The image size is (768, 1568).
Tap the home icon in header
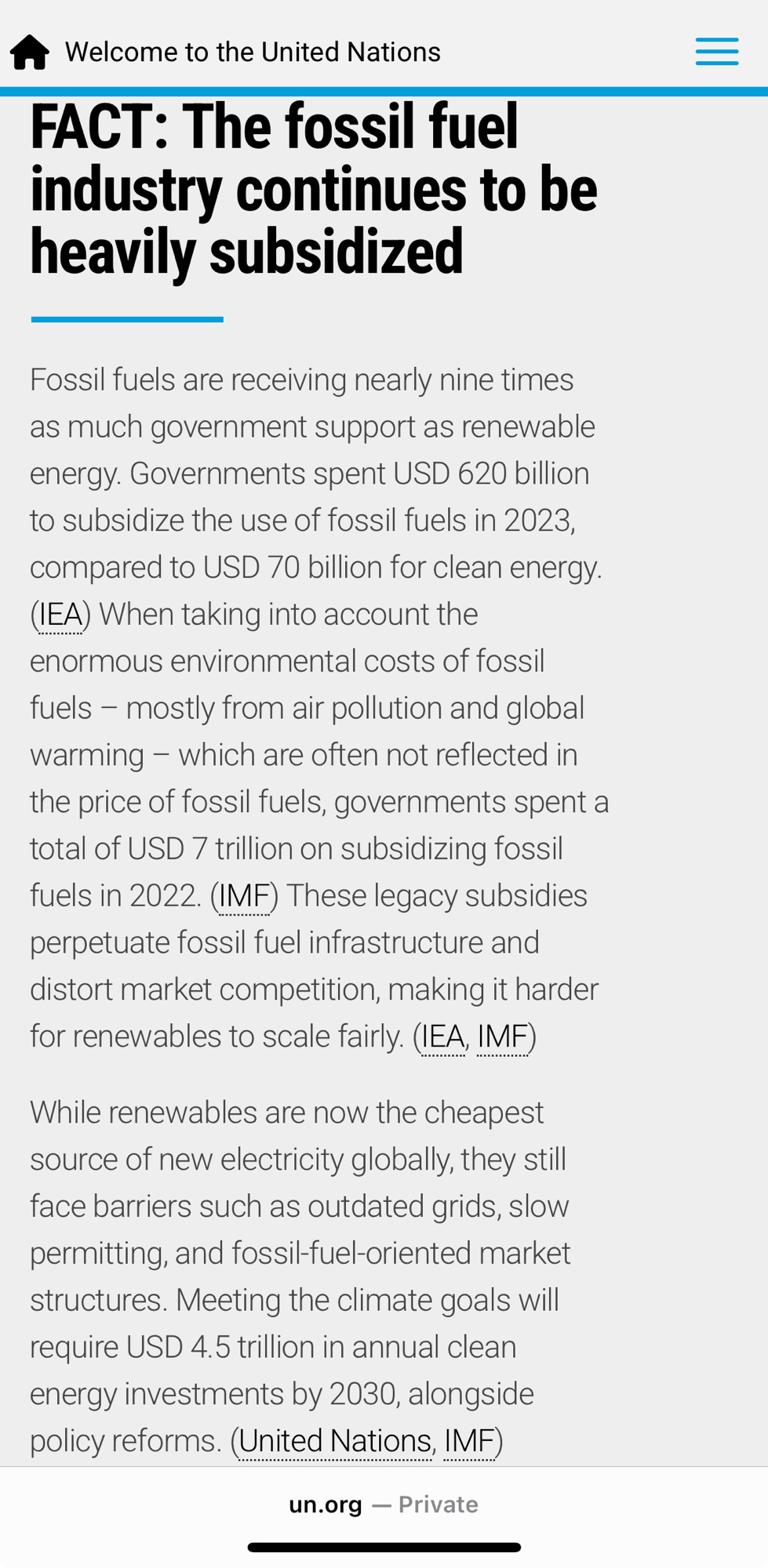coord(30,53)
